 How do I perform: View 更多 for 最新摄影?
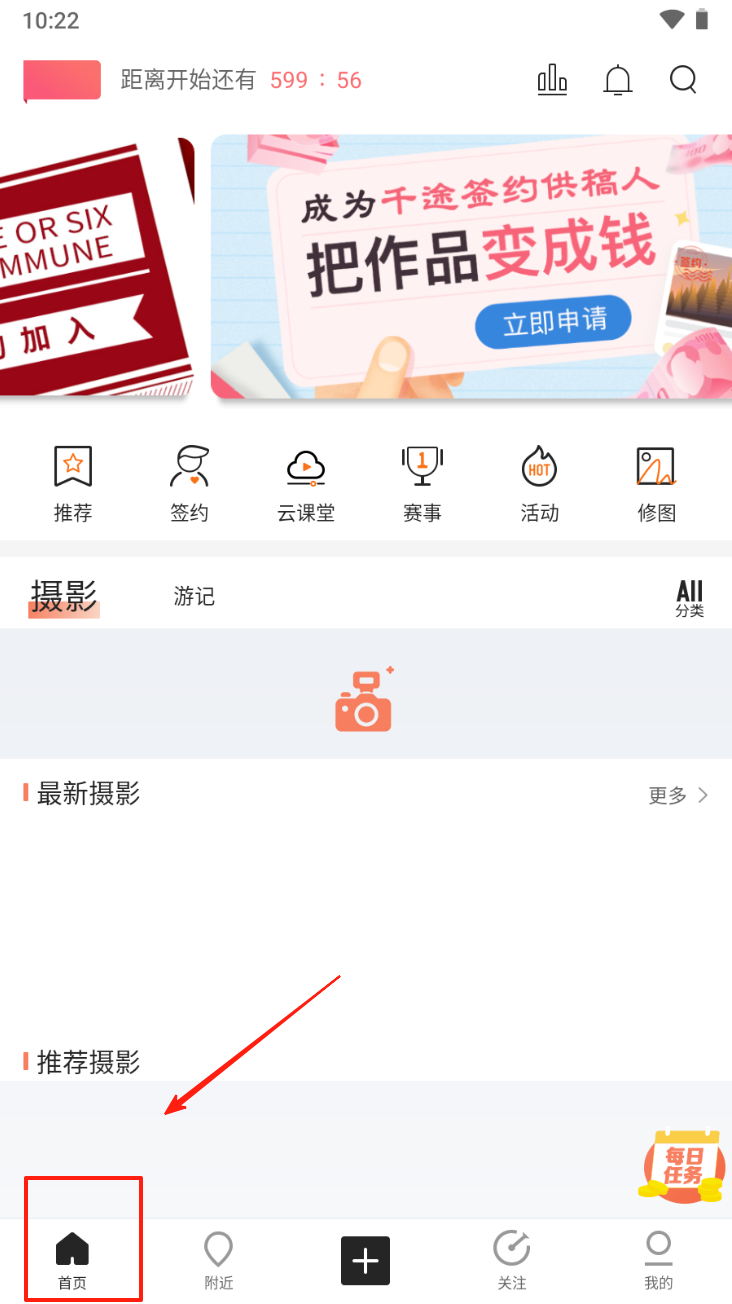(679, 795)
